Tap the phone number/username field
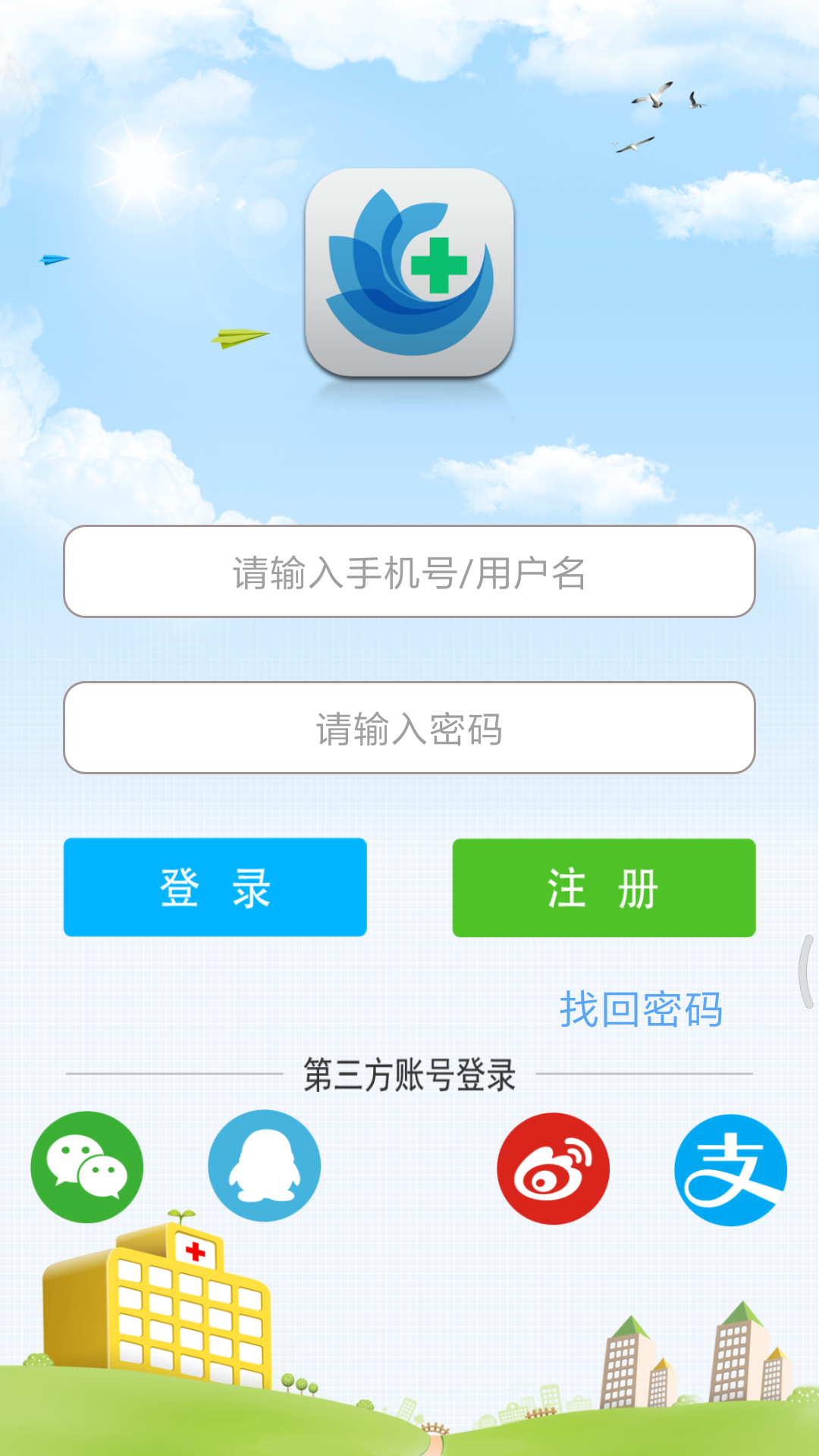 [x=409, y=572]
